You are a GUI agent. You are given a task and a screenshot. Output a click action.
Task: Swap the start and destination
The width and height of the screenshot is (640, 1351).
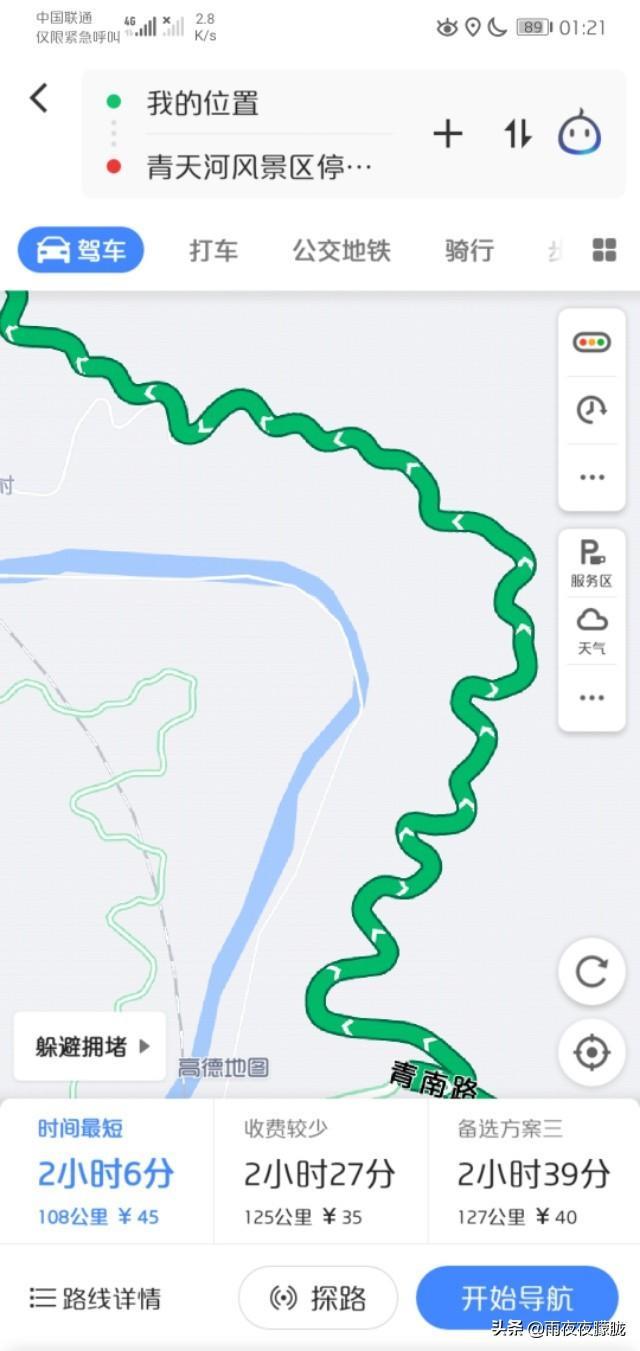517,134
